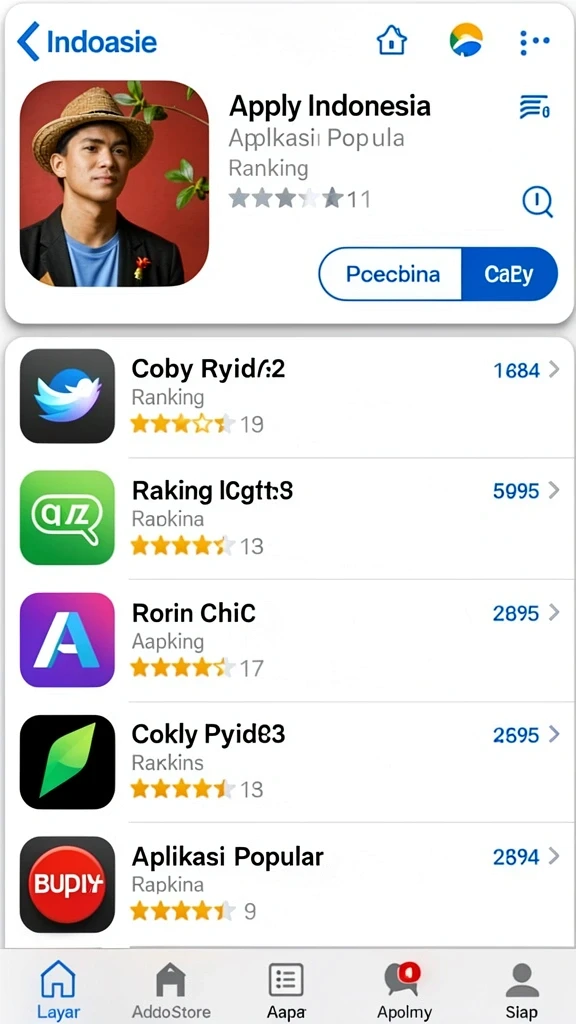This screenshot has height=1024, width=576.
Task: Open the Raking ICgtt:S app row
Action: point(290,518)
